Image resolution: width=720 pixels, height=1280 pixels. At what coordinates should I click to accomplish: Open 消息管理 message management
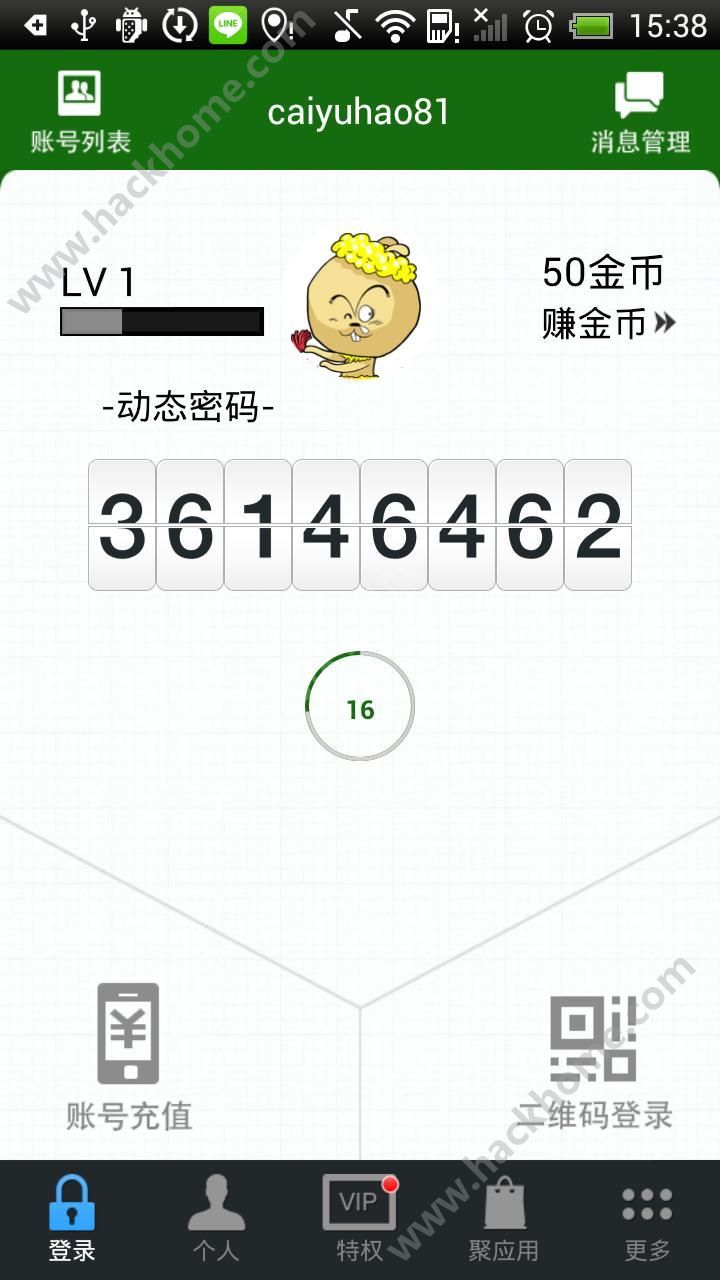[x=640, y=111]
